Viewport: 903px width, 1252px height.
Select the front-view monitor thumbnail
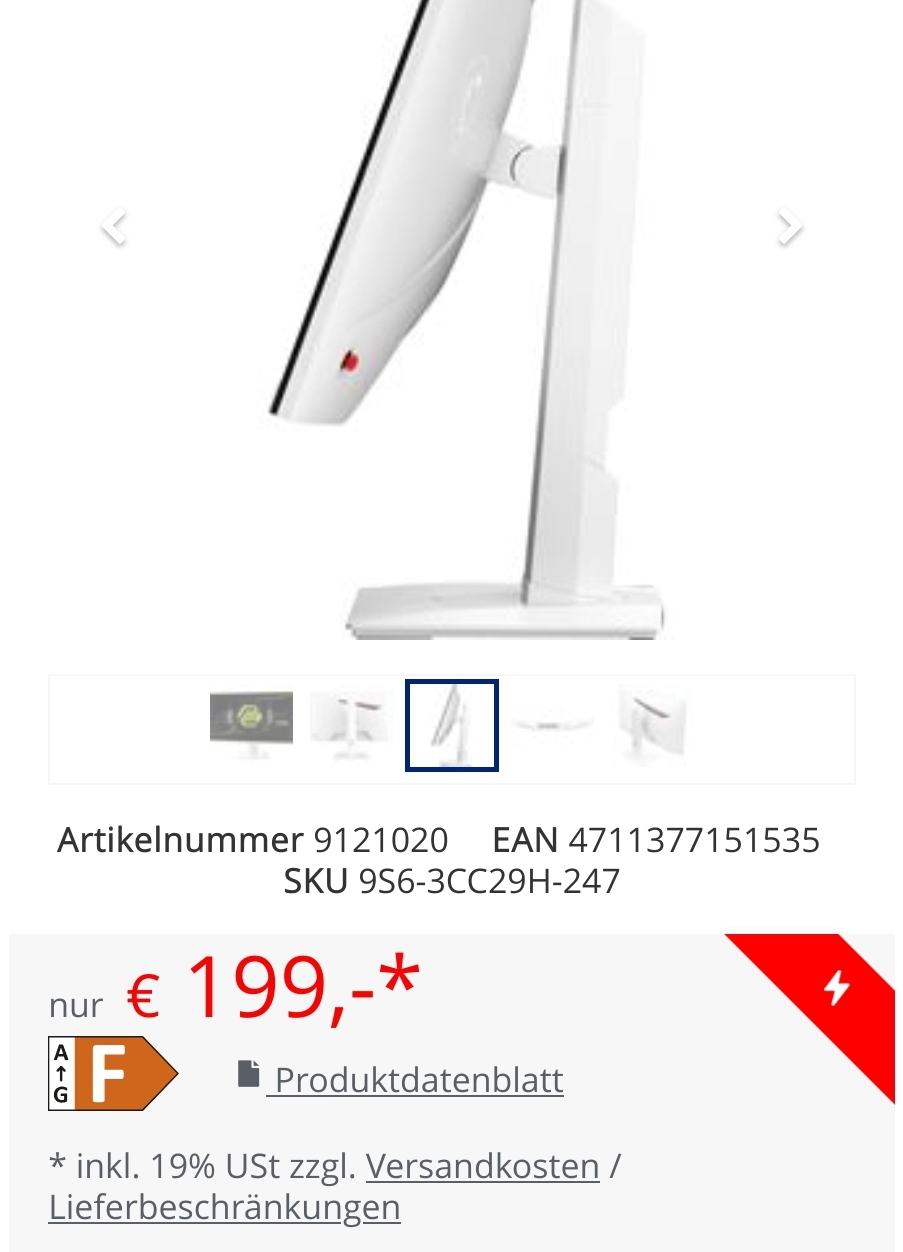[251, 725]
